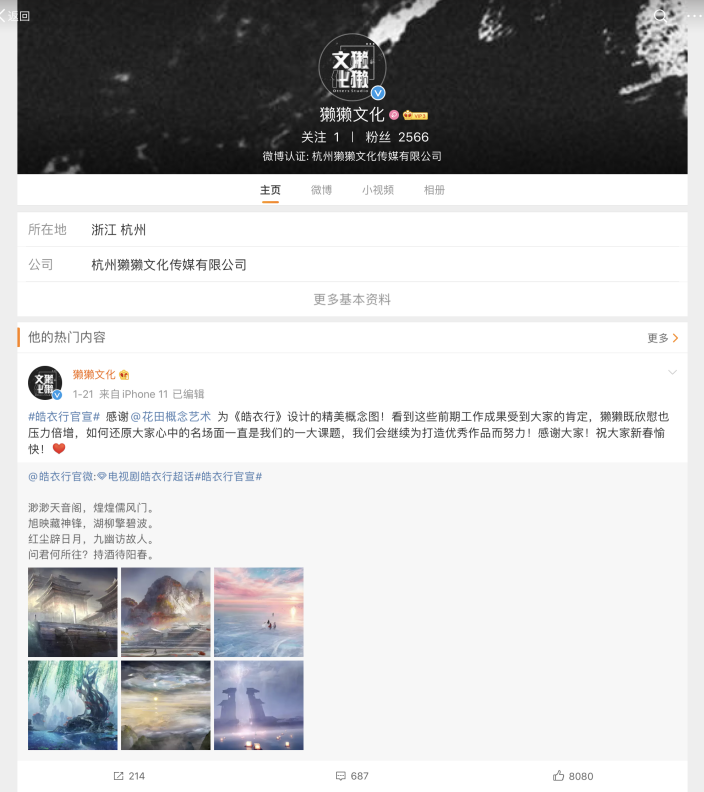Image resolution: width=704 pixels, height=792 pixels.
Task: Open the 687 comments
Action: click(352, 776)
